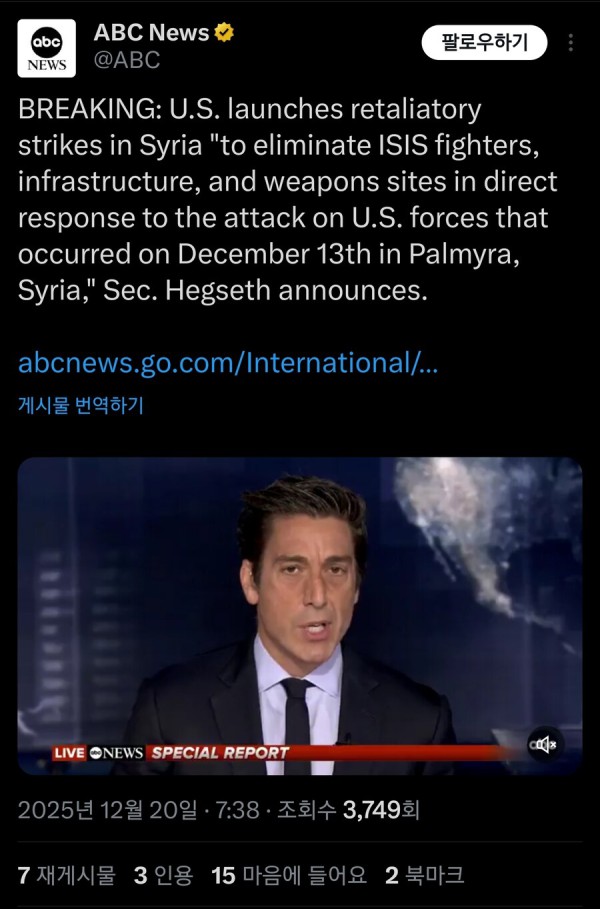Image resolution: width=600 pixels, height=909 pixels.
Task: View the 7 재게시물 reposts list
Action: pyautogui.click(x=67, y=875)
